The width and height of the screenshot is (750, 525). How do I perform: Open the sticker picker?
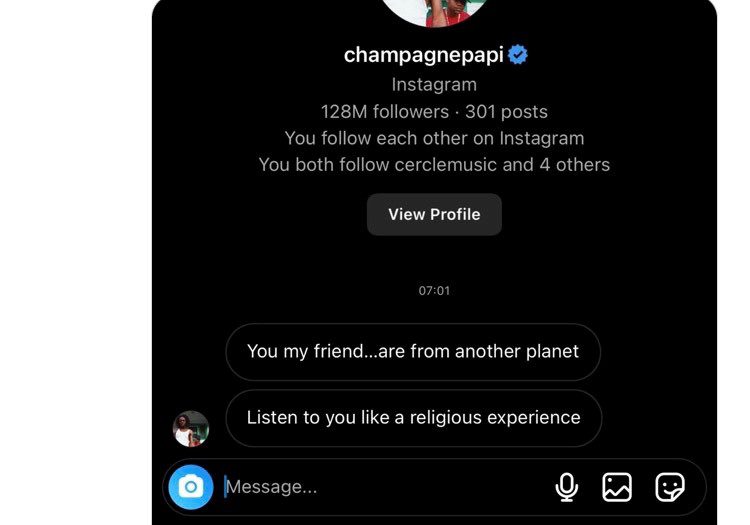670,487
